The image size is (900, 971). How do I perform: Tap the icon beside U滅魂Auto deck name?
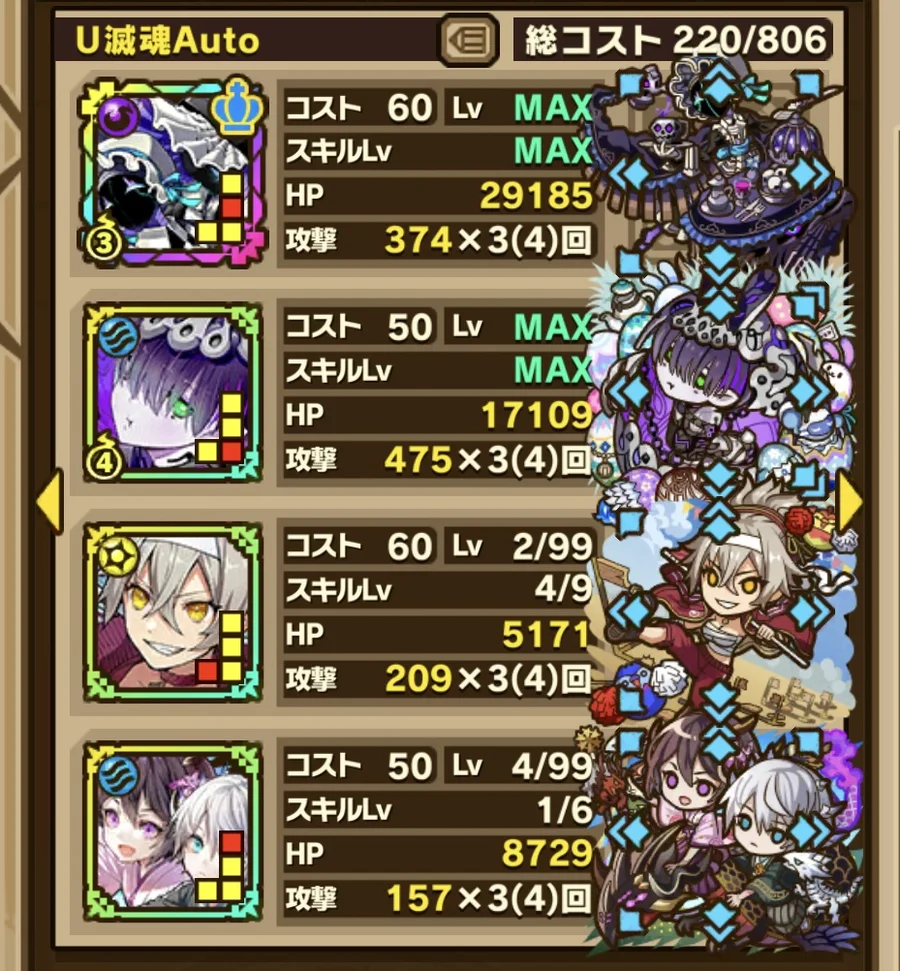tap(468, 40)
